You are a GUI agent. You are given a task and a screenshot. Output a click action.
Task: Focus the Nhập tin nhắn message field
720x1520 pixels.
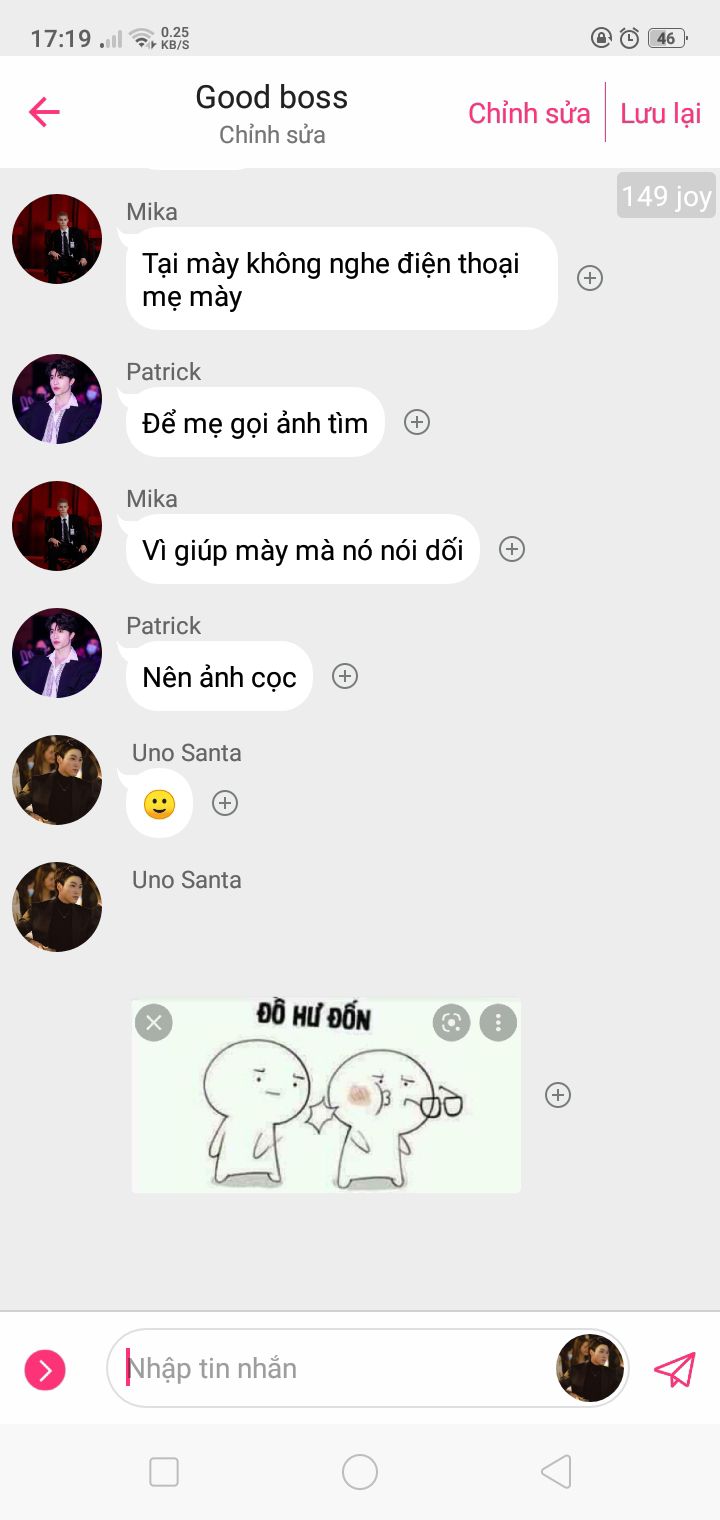[330, 1368]
